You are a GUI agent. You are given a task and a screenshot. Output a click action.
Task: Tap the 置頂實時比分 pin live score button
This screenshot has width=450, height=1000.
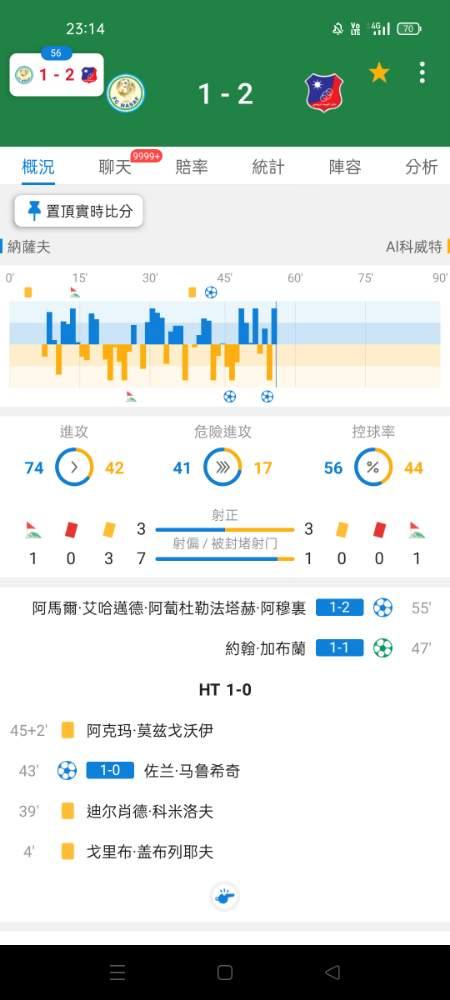pyautogui.click(x=79, y=211)
